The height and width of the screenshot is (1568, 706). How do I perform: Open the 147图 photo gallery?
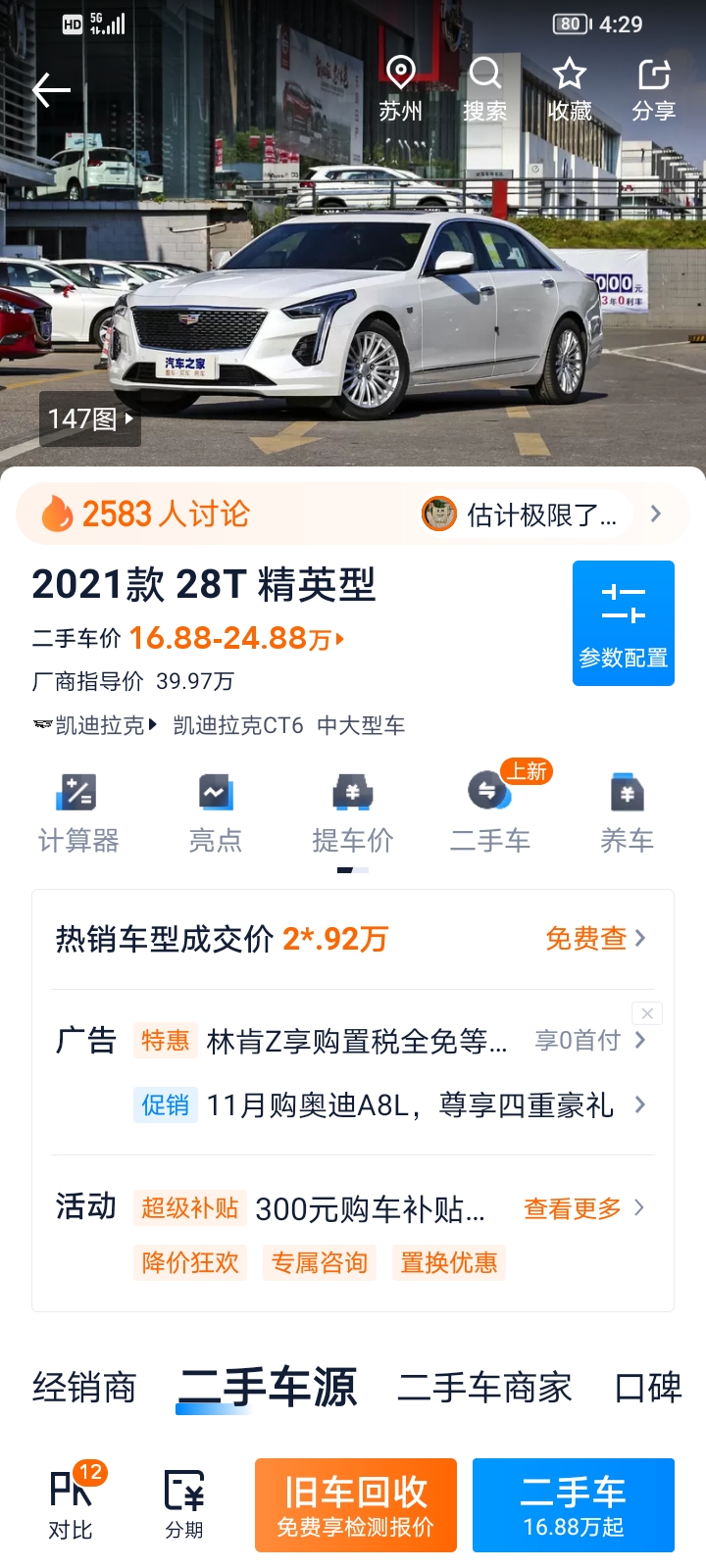coord(90,419)
